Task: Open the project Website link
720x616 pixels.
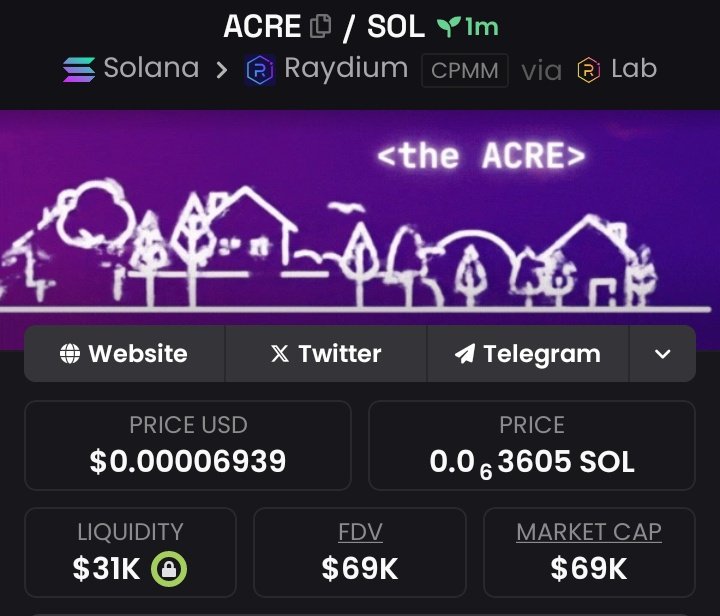Action: coord(125,354)
